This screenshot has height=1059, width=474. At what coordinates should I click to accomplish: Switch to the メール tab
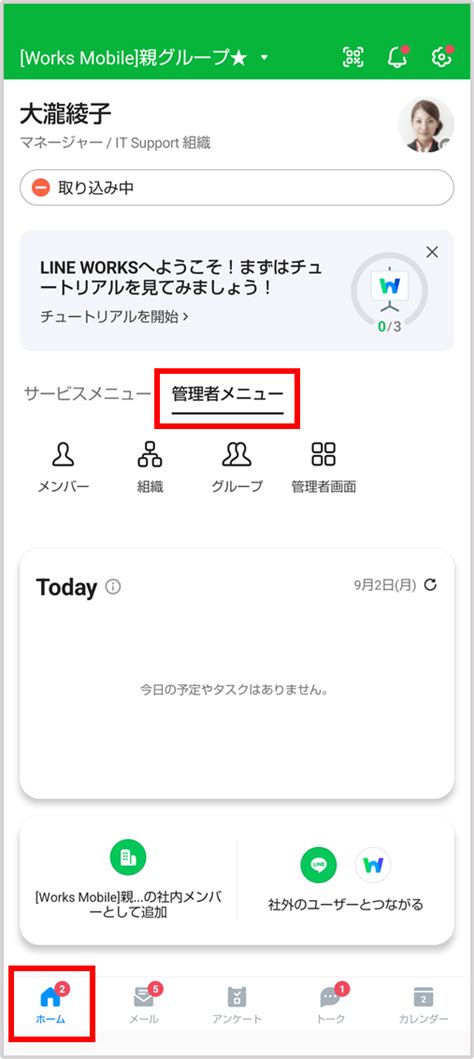click(x=144, y=1004)
